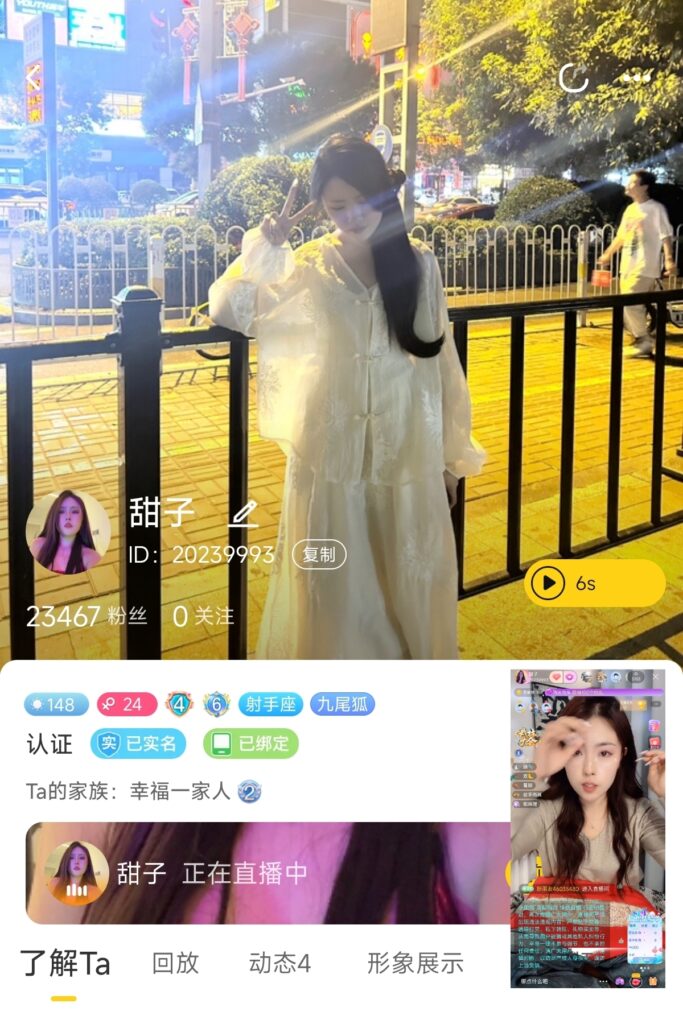View the 关注 following list

pos(203,616)
